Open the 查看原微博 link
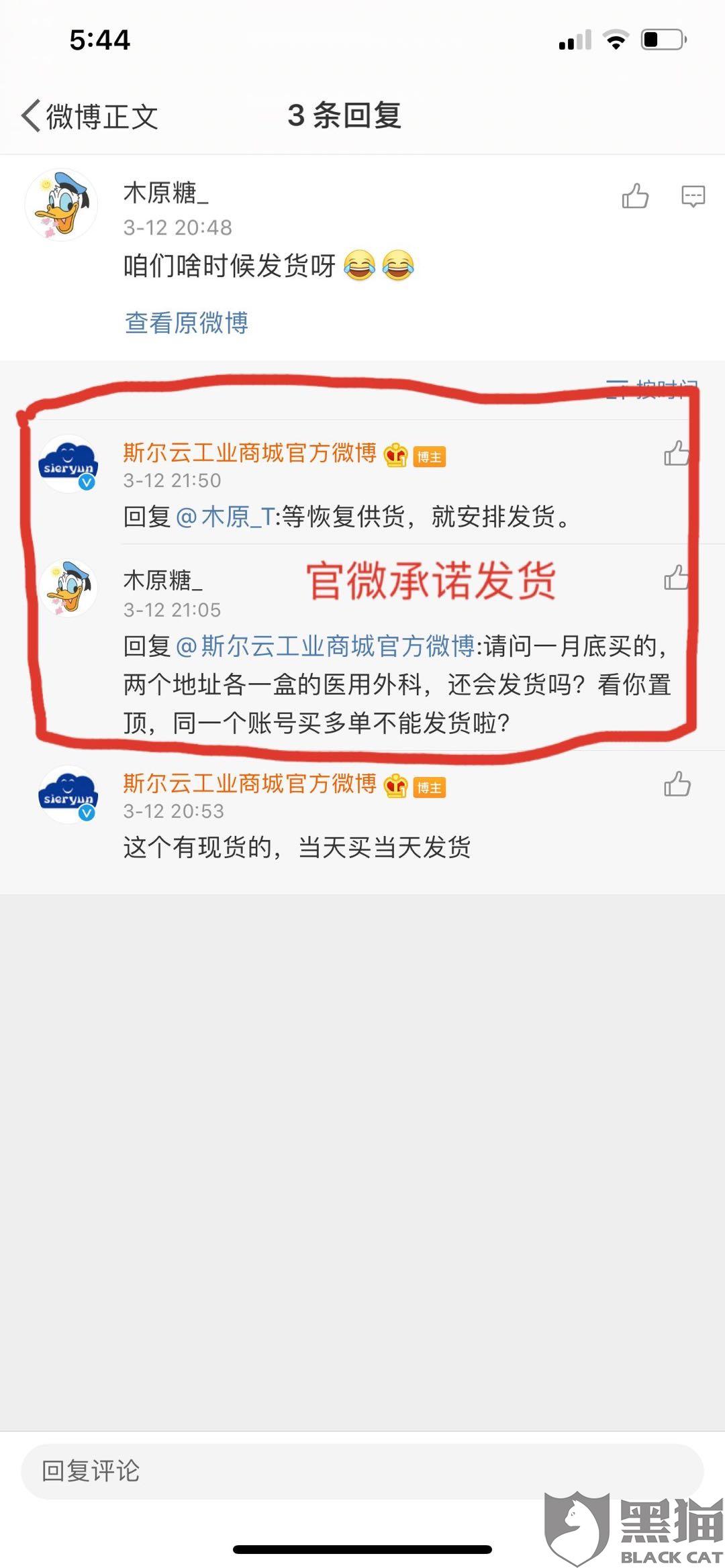Viewport: 725px width, 1568px height. tap(187, 323)
